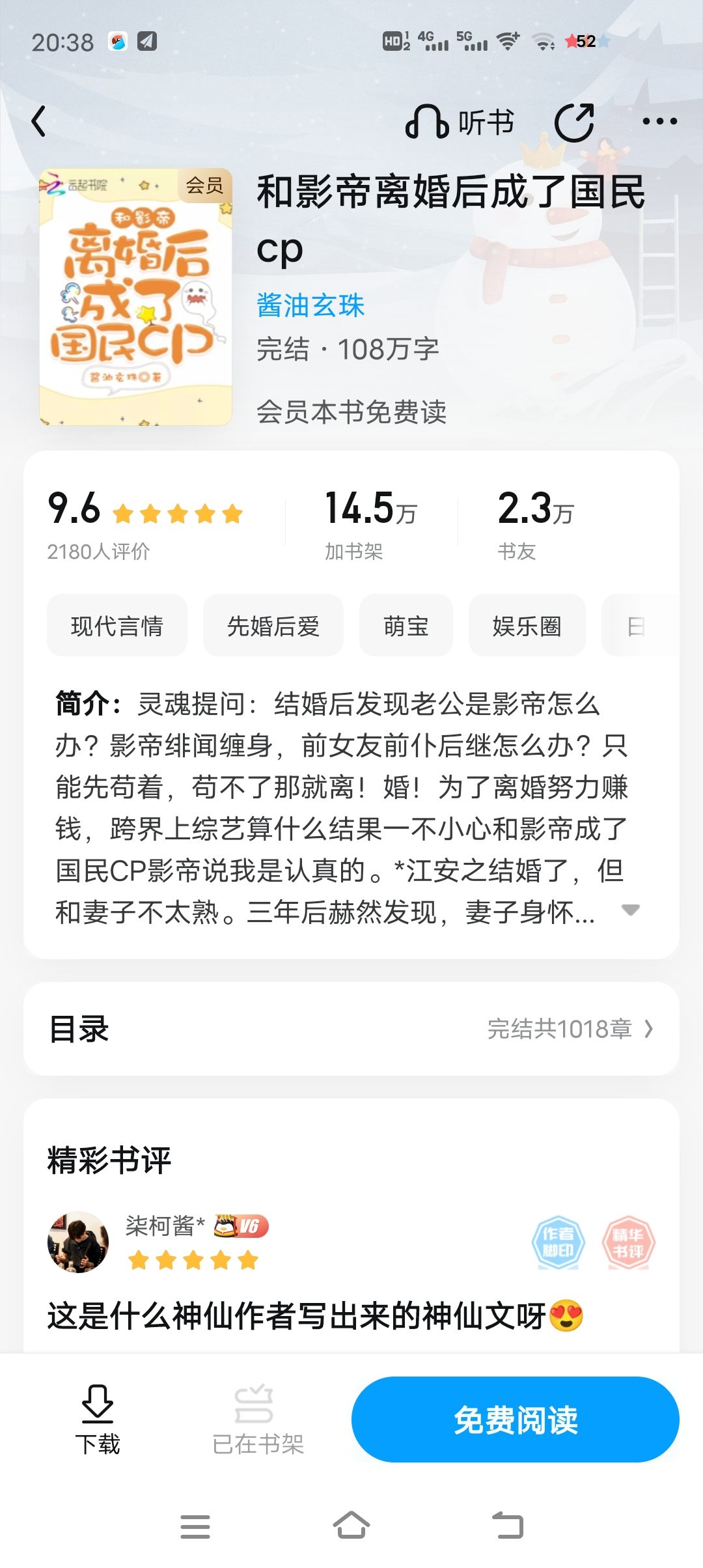This screenshot has width=703, height=1568.
Task: View the 9.6 rating details
Action: click(145, 524)
